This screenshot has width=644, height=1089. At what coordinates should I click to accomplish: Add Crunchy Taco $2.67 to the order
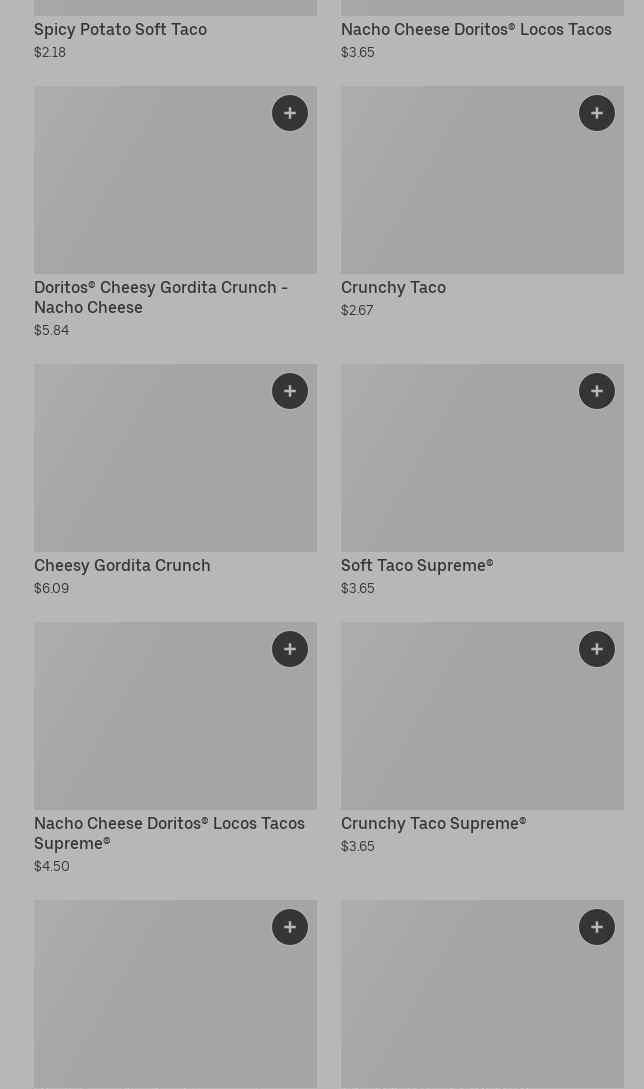597,113
